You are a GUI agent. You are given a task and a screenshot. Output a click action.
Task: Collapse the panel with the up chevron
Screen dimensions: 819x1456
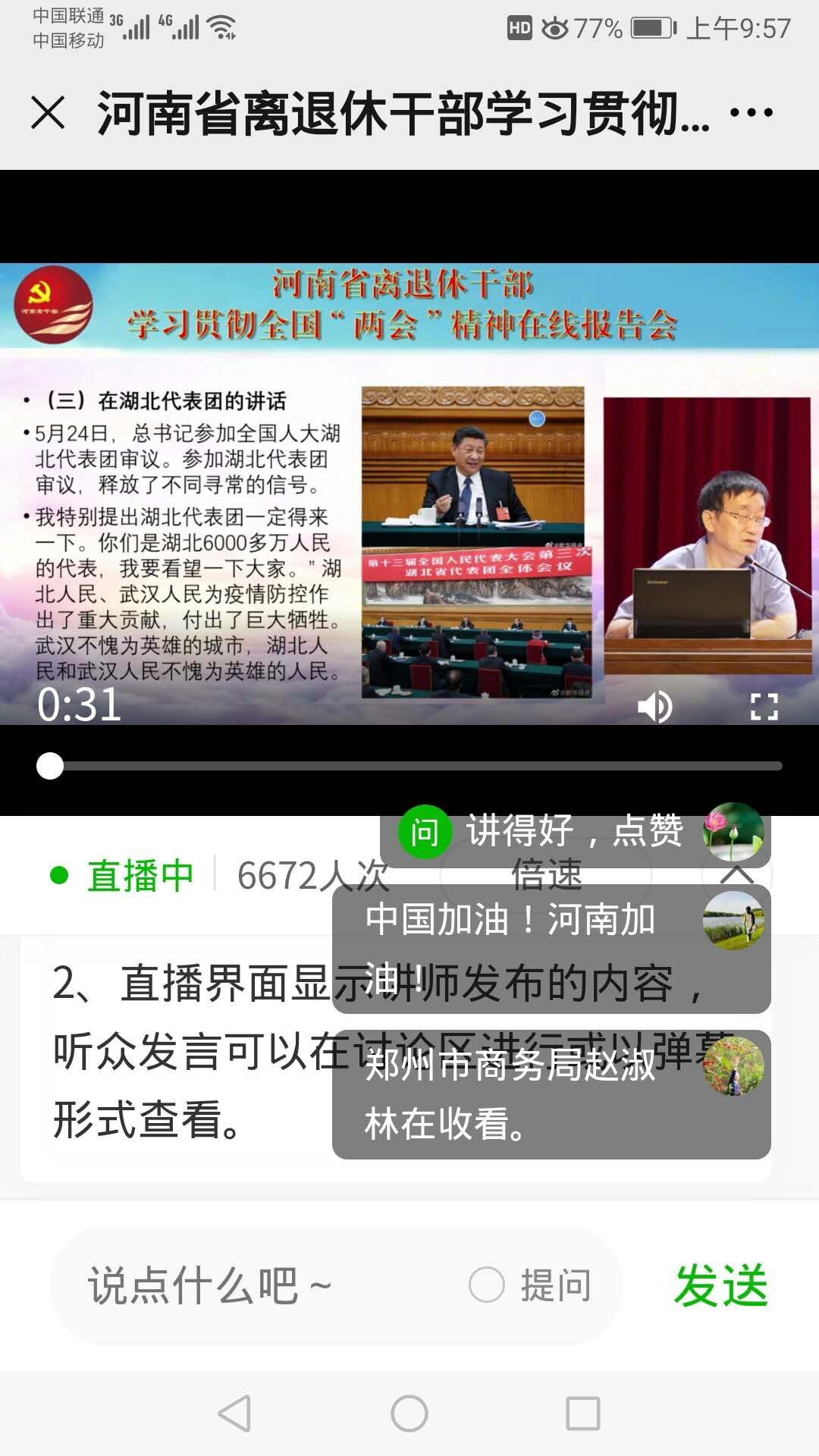(x=736, y=875)
